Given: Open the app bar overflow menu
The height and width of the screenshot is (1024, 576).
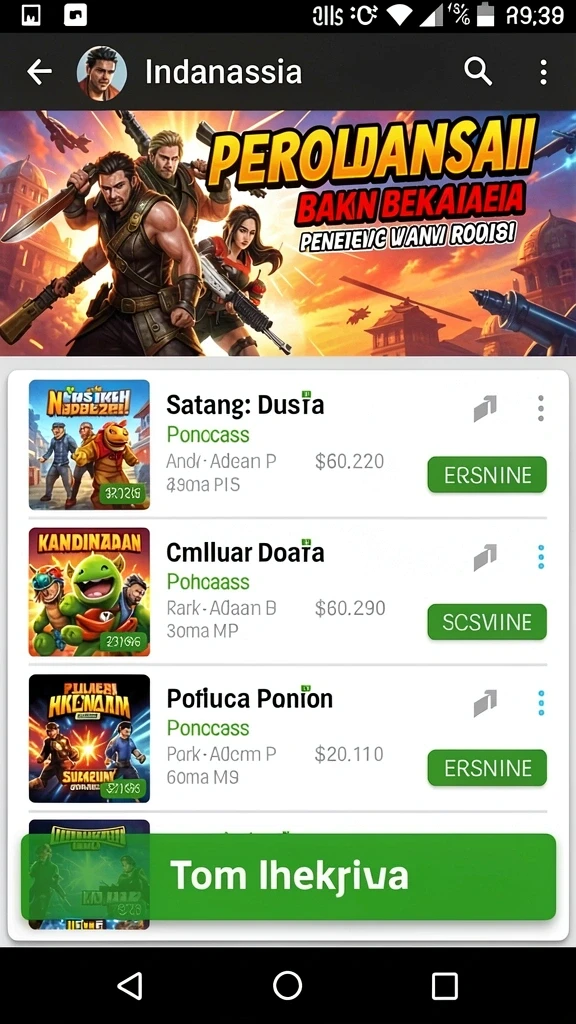Looking at the screenshot, I should point(543,72).
